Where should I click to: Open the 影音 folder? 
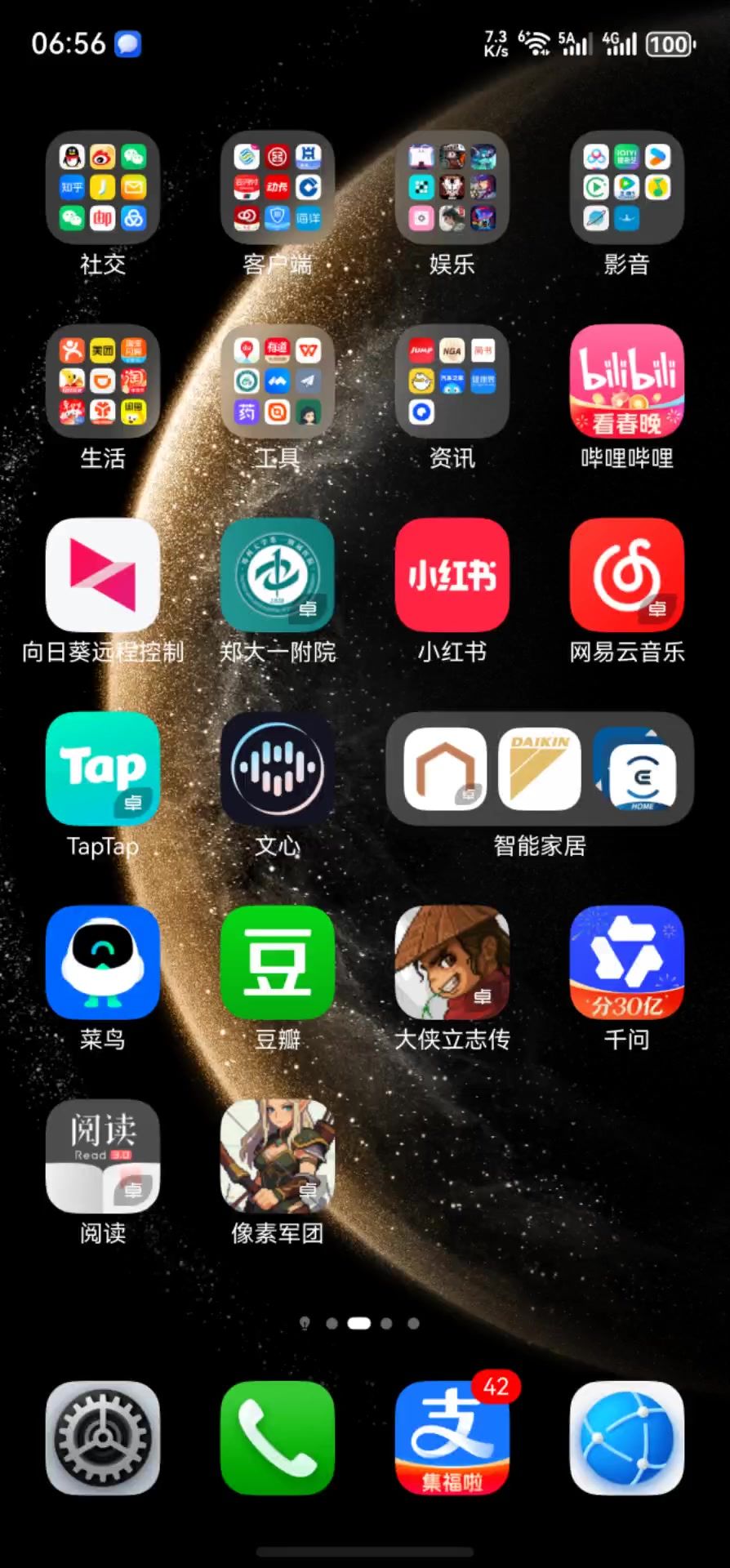pos(627,187)
